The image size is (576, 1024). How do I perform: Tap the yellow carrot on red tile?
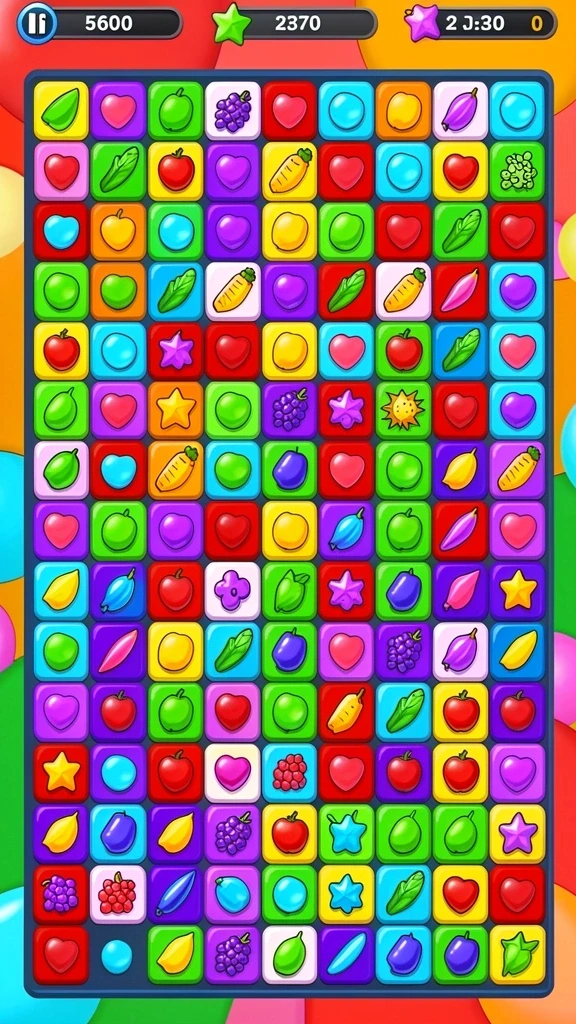pyautogui.click(x=346, y=711)
